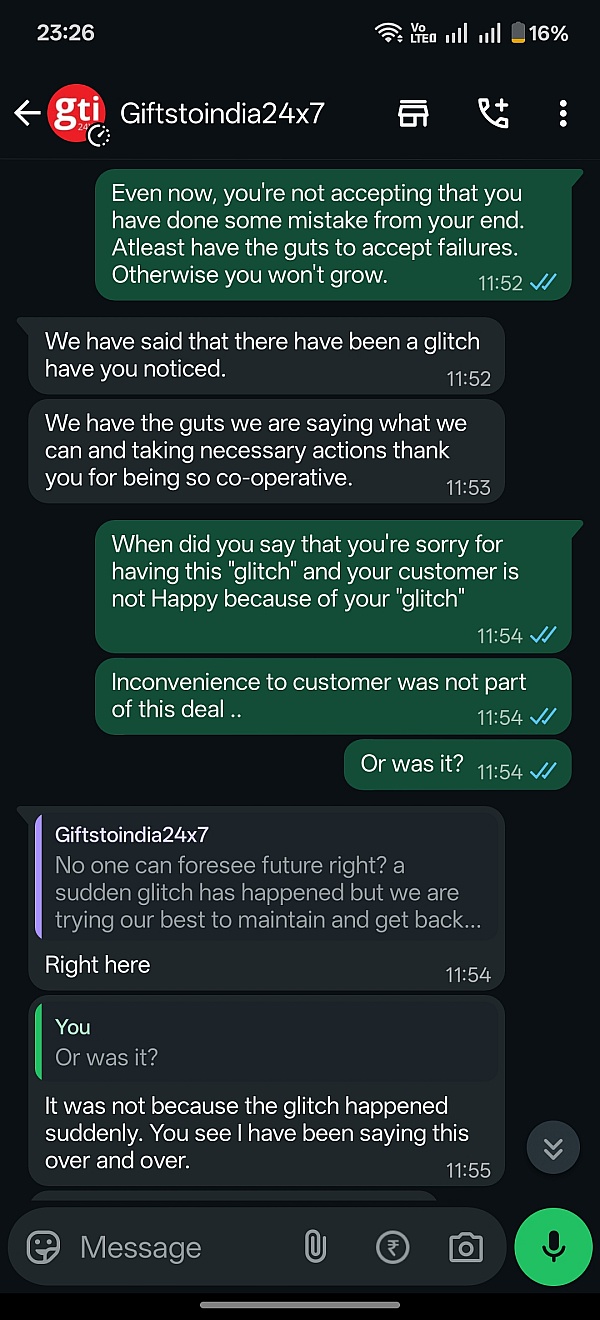Open the rupee payment option

point(393,1247)
